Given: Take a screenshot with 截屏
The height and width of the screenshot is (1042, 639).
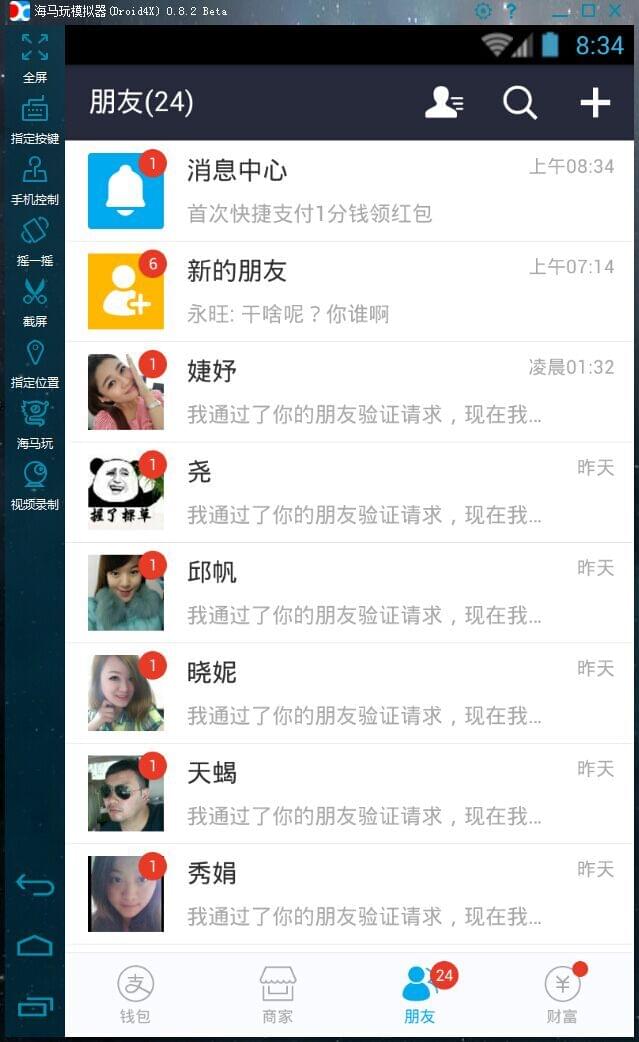Looking at the screenshot, I should pyautogui.click(x=35, y=301).
